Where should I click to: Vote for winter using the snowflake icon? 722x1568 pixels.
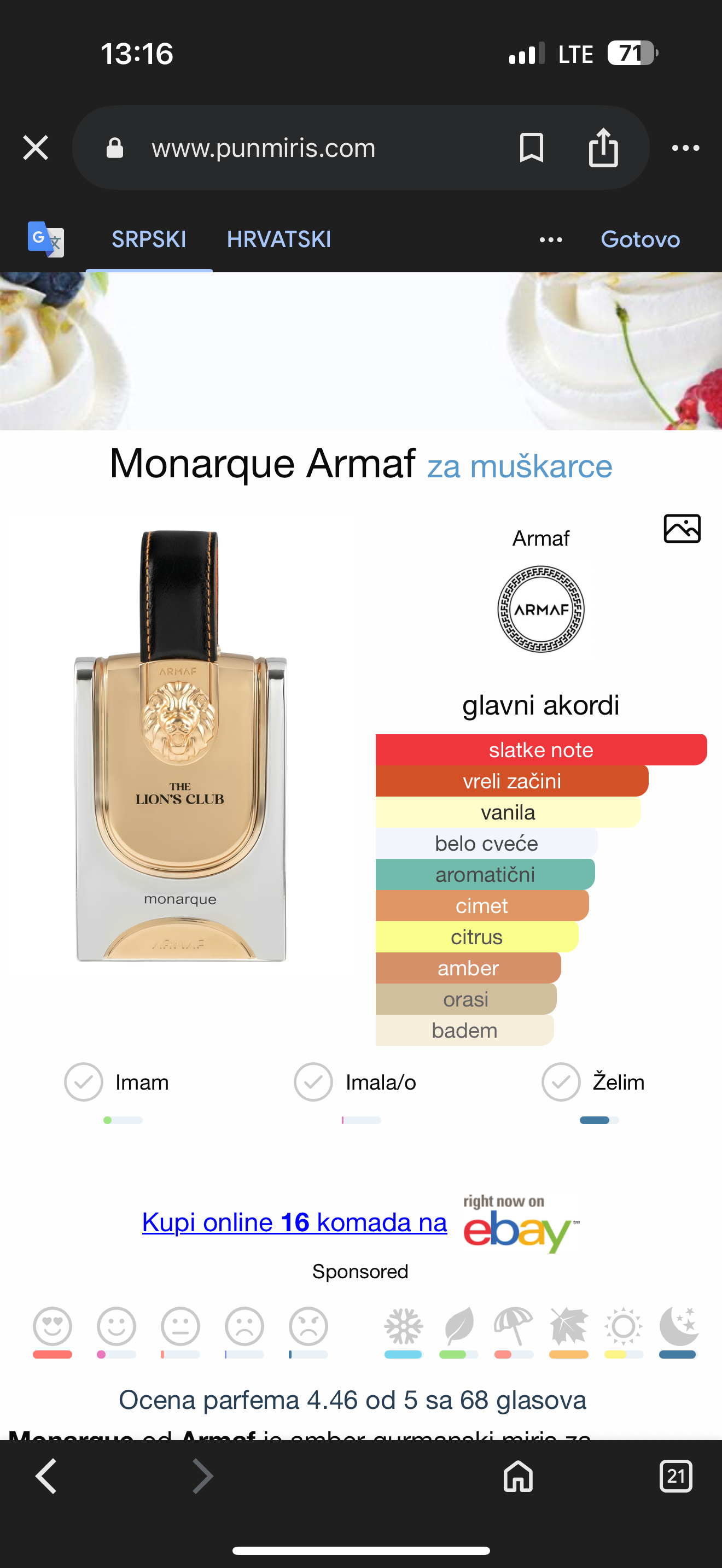point(403,1326)
